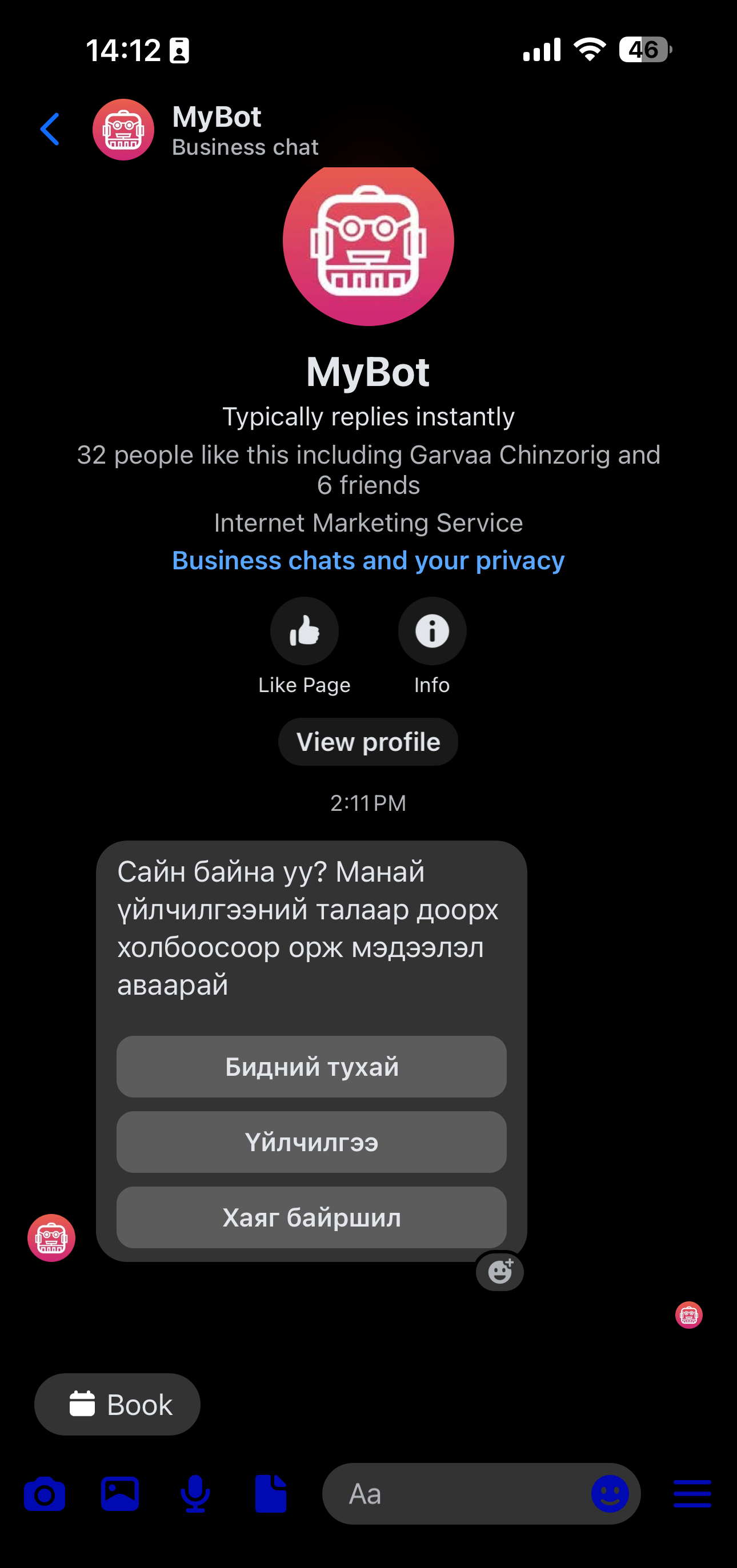Image resolution: width=737 pixels, height=1568 pixels.
Task: Open the camera
Action: 45,1493
